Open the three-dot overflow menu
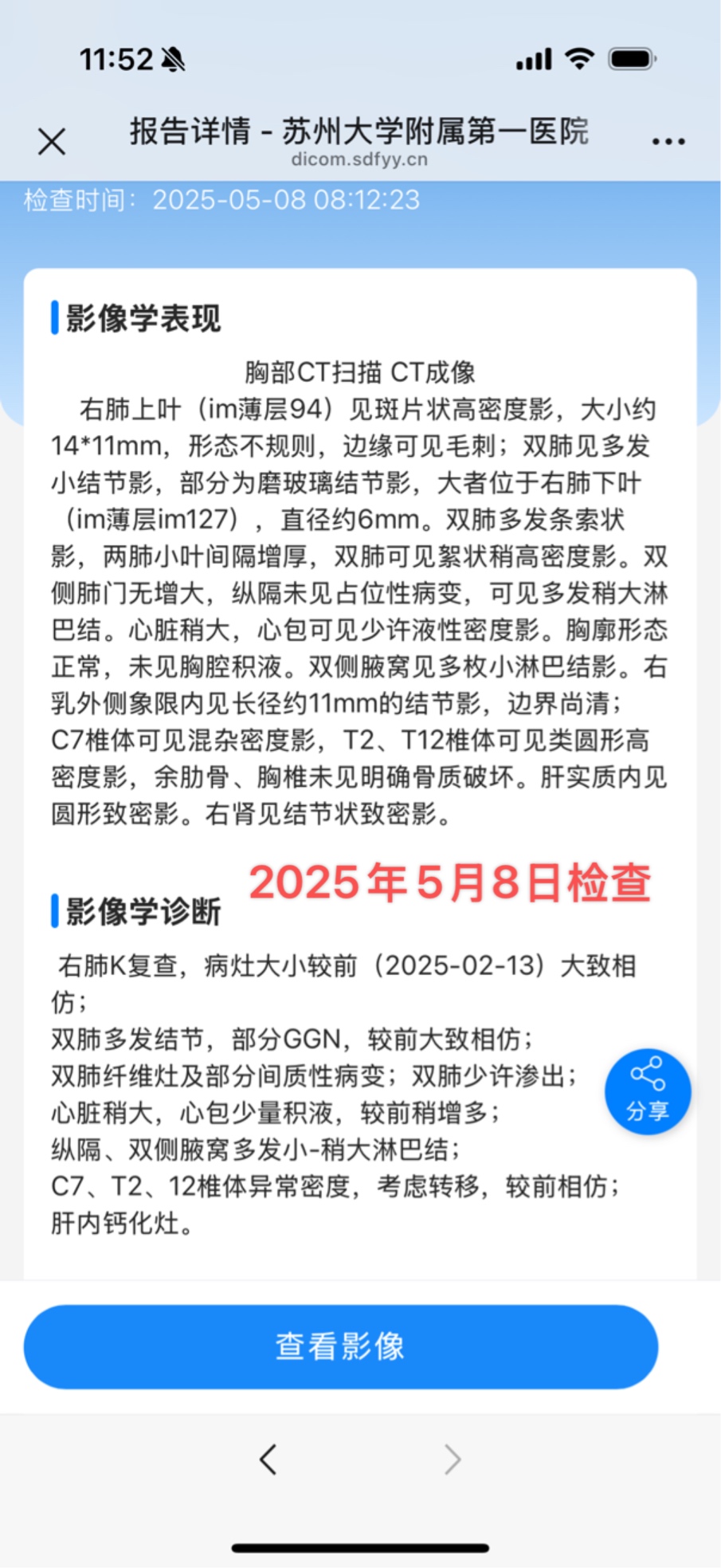The image size is (721, 1568). [x=668, y=142]
